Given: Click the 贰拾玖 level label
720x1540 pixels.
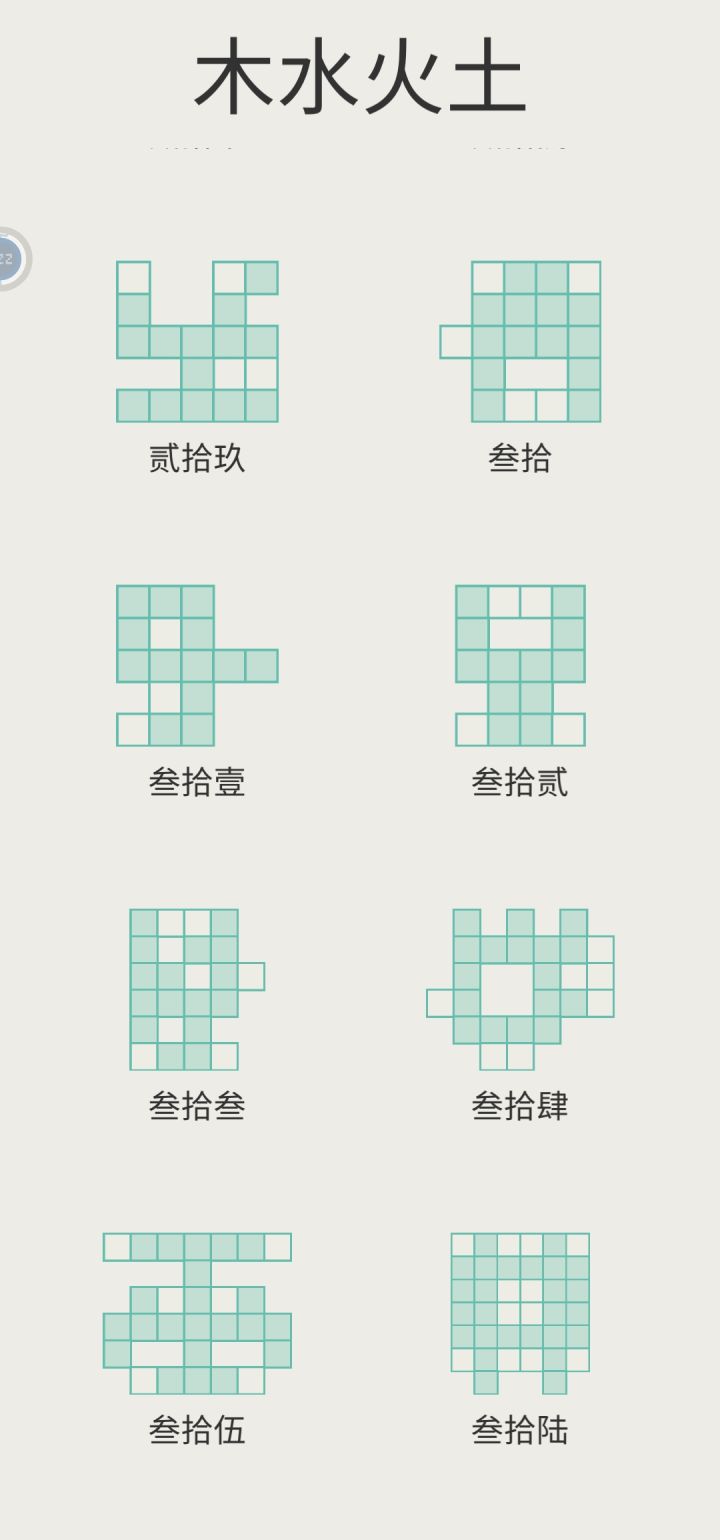Looking at the screenshot, I should [196, 458].
